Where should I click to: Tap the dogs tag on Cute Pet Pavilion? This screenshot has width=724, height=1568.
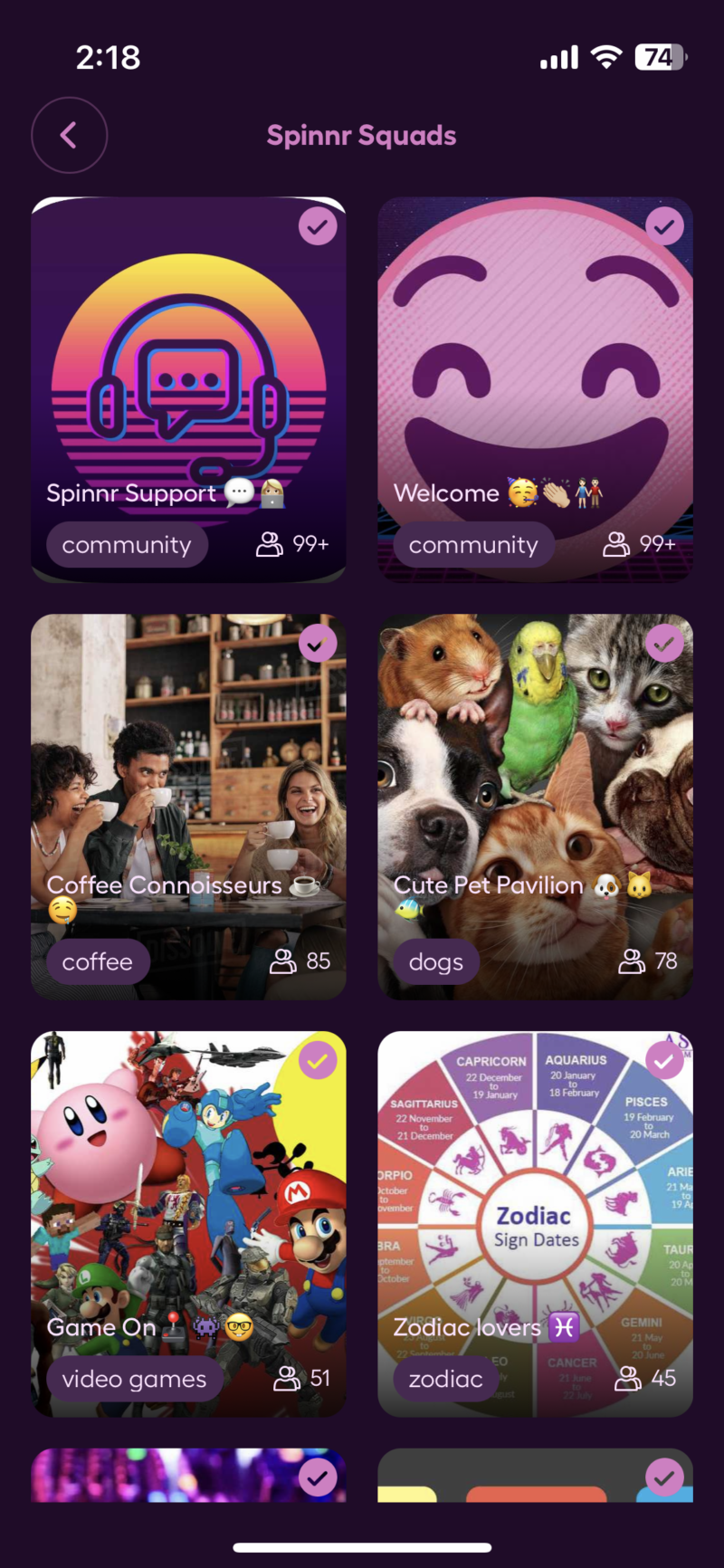436,961
